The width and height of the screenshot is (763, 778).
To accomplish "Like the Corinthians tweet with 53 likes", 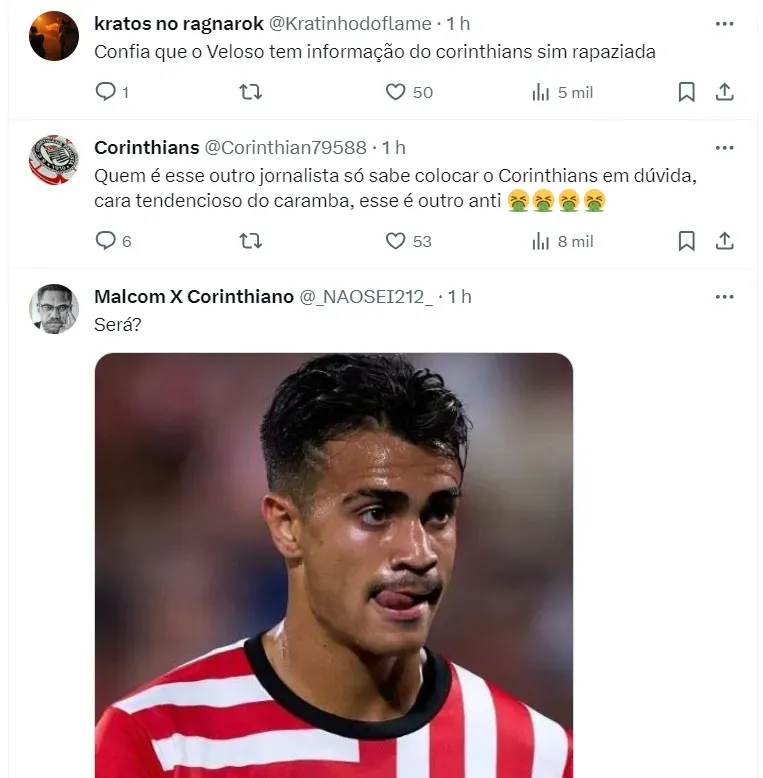I will click(396, 241).
